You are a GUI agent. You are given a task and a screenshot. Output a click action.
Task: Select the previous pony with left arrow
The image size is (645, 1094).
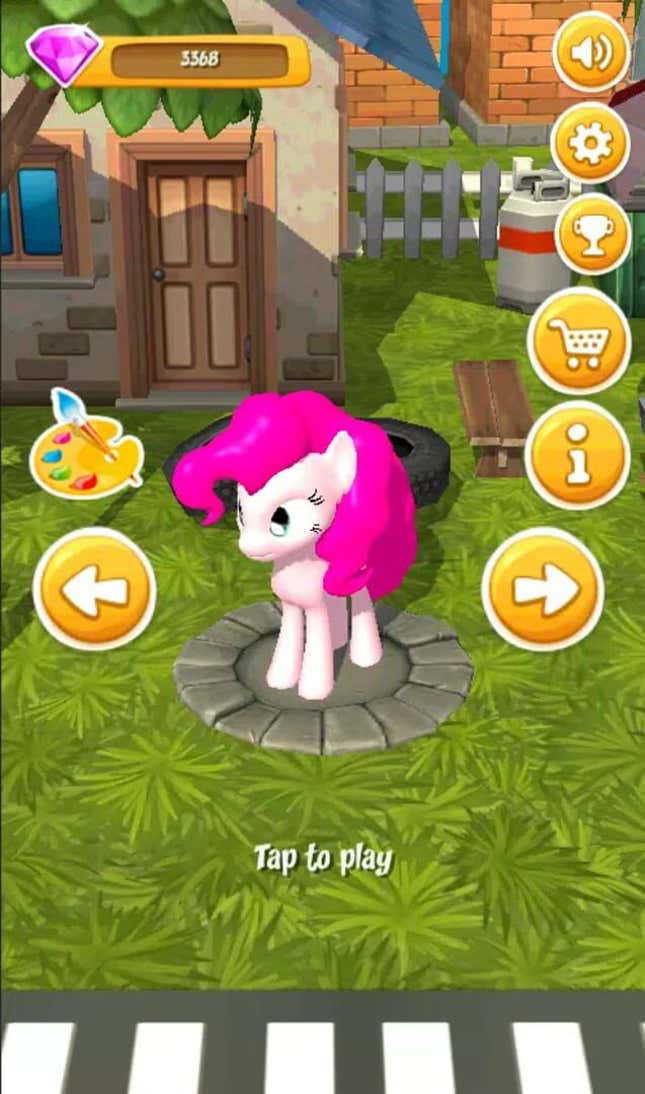click(94, 590)
